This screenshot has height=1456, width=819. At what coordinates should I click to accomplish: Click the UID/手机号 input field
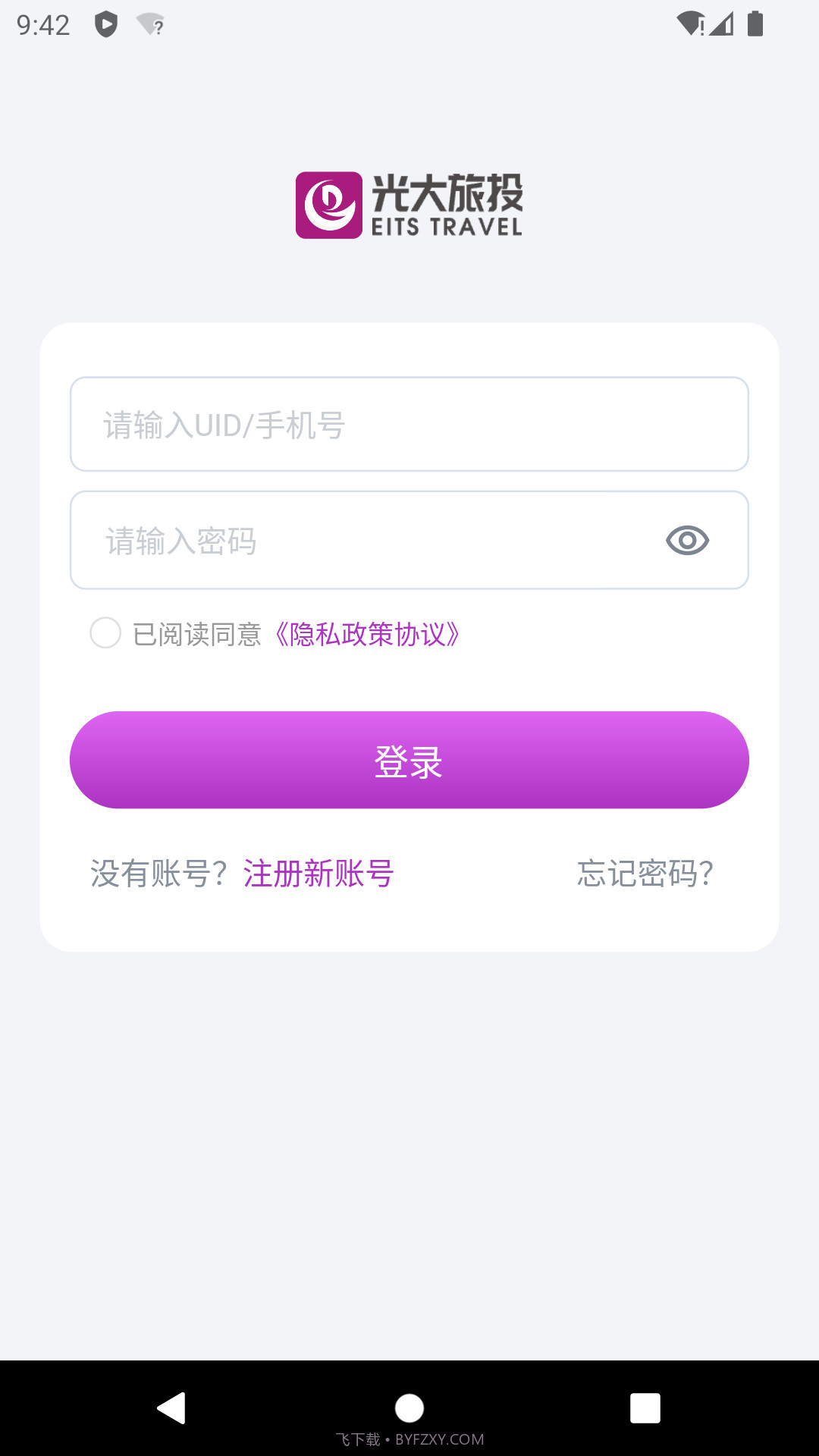click(409, 425)
